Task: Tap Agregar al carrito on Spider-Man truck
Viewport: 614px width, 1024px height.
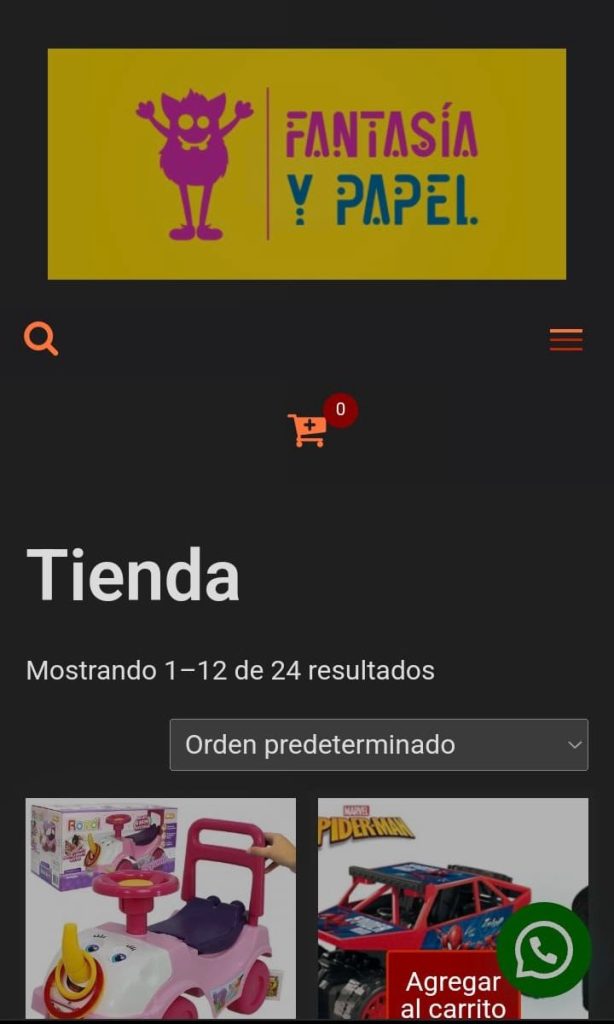Action: click(x=451, y=994)
